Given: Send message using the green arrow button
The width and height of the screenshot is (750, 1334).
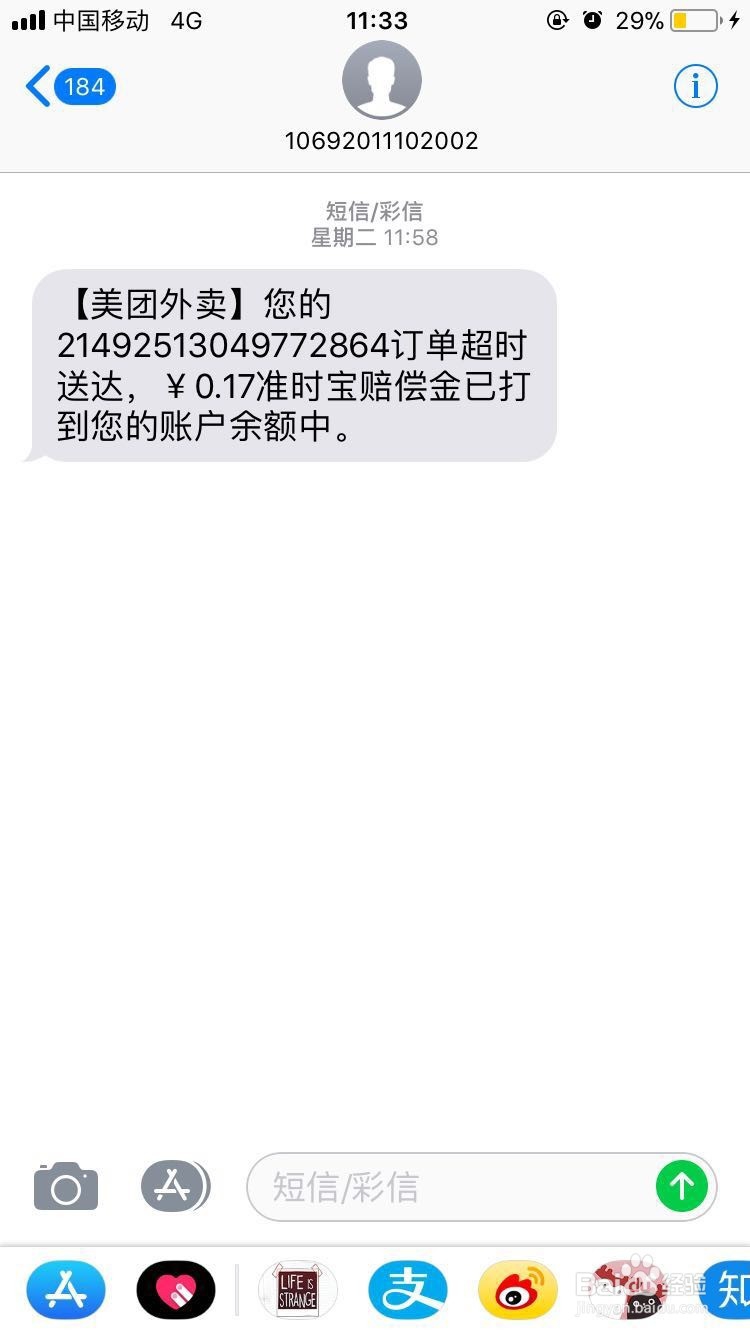Looking at the screenshot, I should point(681,1186).
